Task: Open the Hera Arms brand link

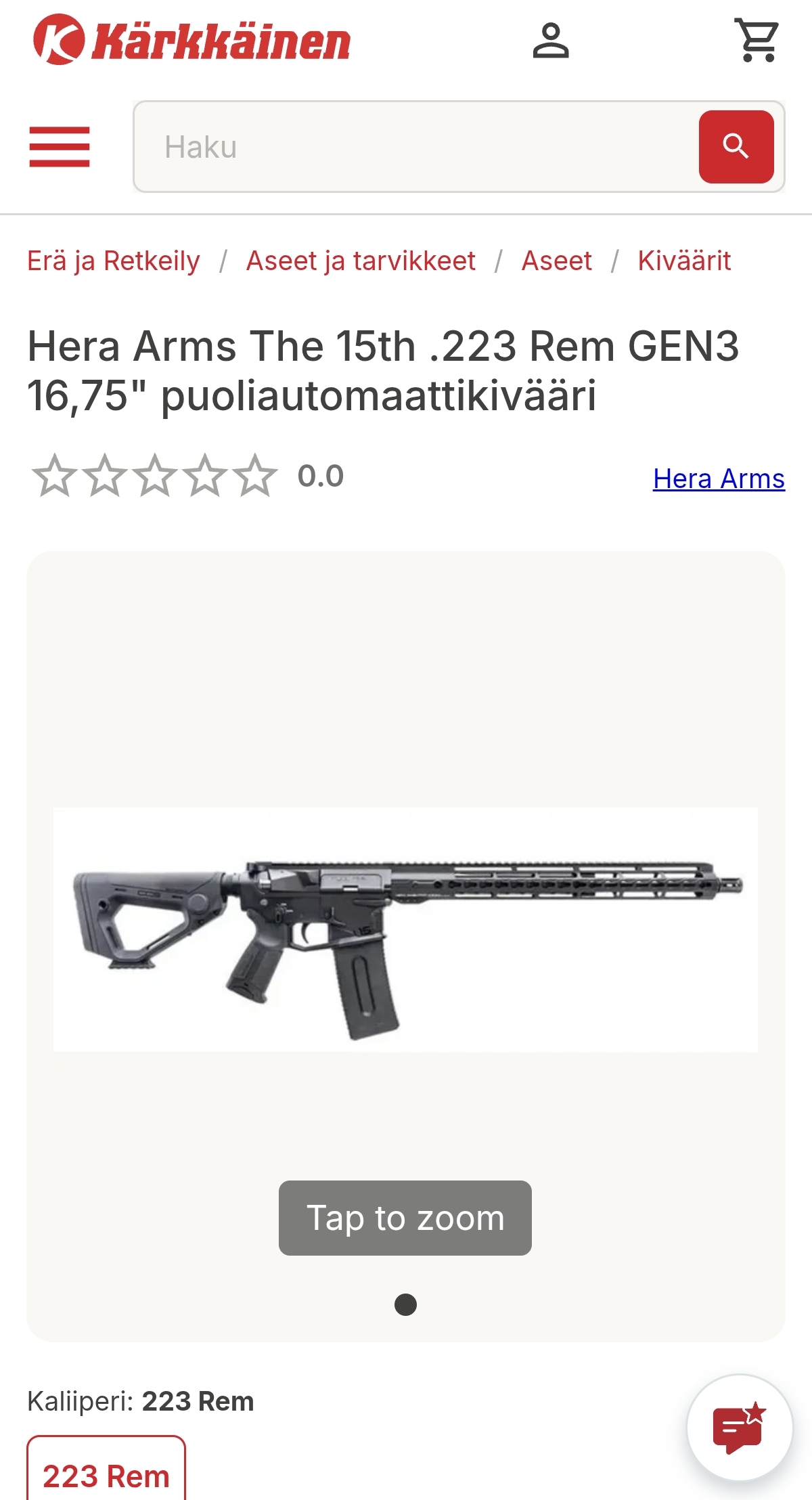Action: (718, 479)
